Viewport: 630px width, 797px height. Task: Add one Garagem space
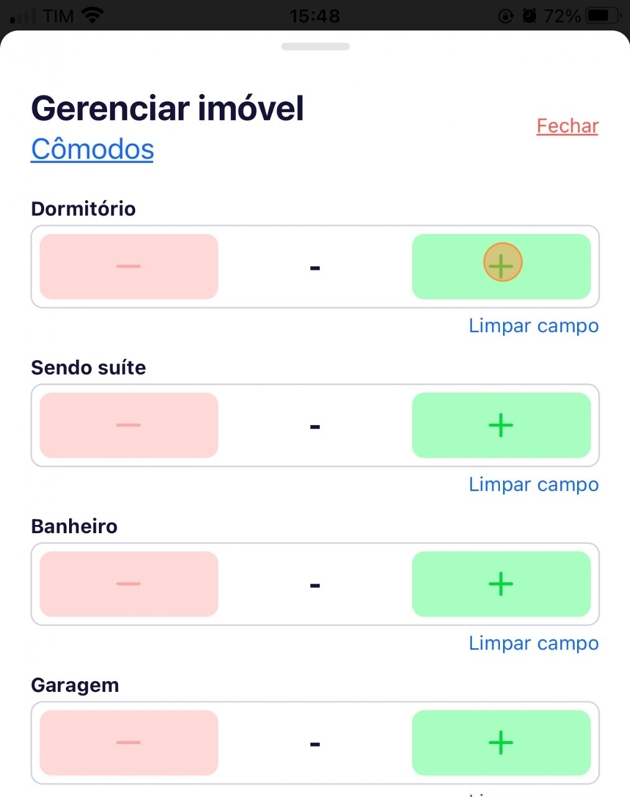[501, 743]
